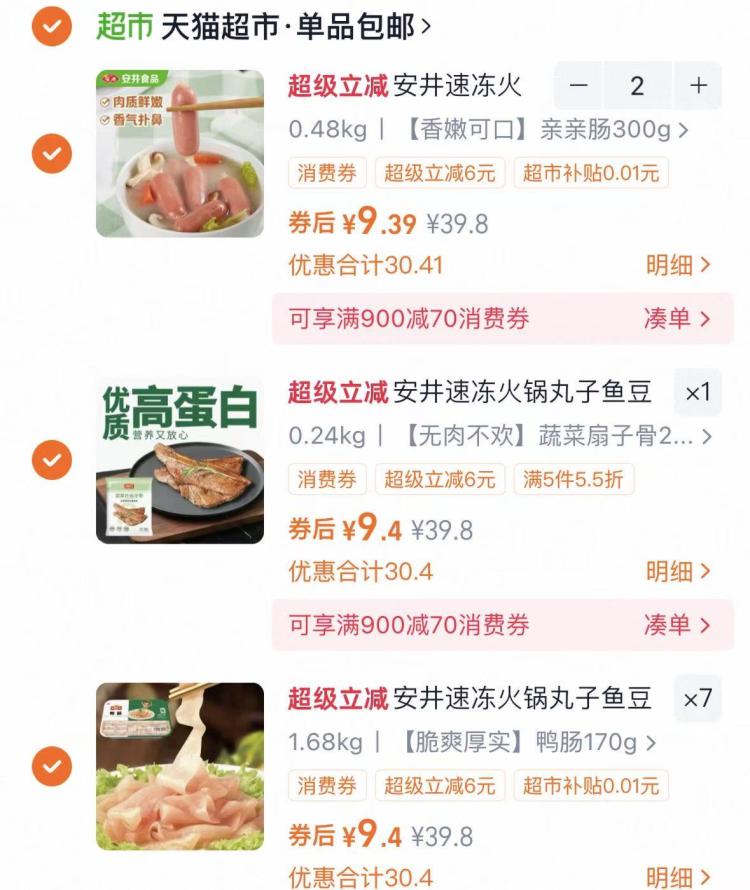Image resolution: width=750 pixels, height=890 pixels.
Task: Click 消费券 tag on the 蔬菜扇子骨 item
Action: (x=326, y=480)
